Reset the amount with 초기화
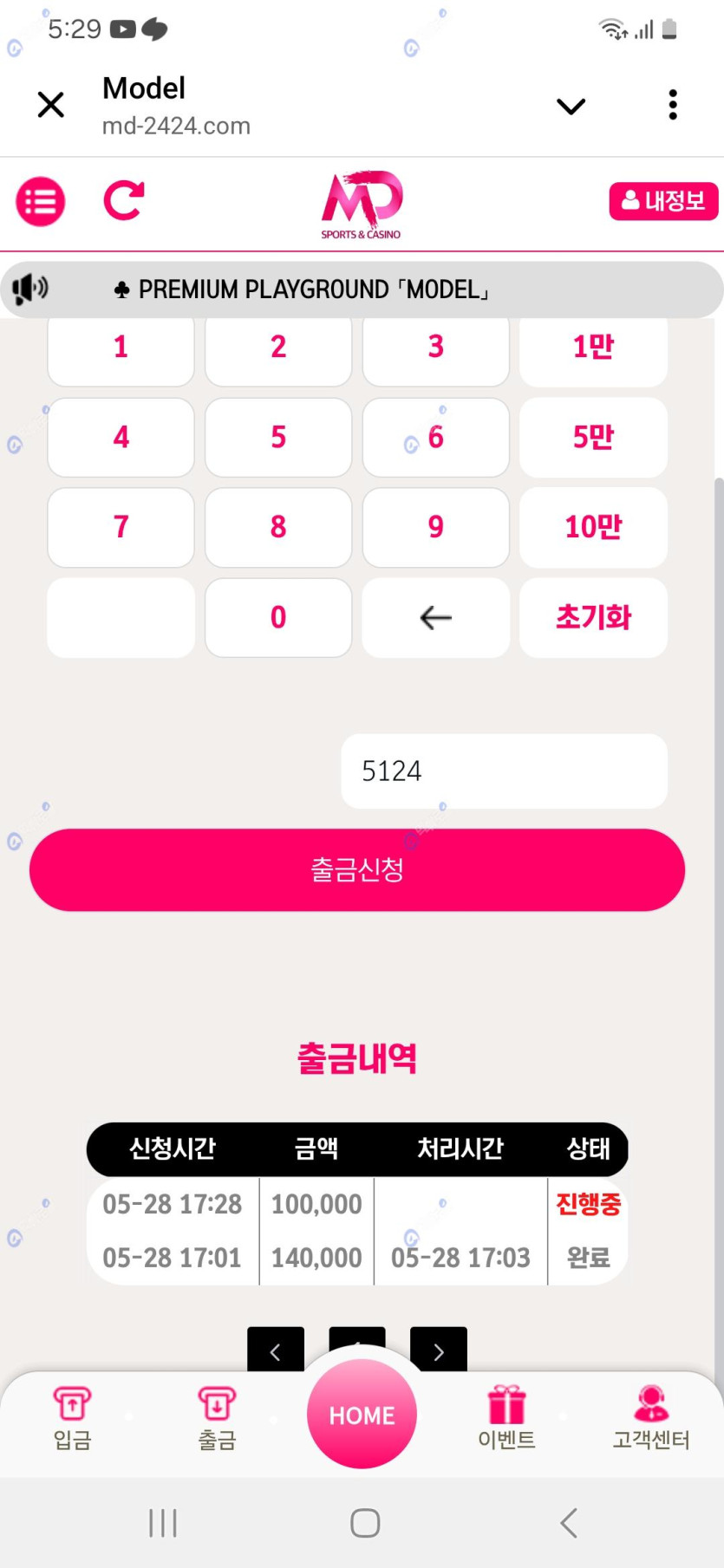724x1568 pixels. [593, 617]
